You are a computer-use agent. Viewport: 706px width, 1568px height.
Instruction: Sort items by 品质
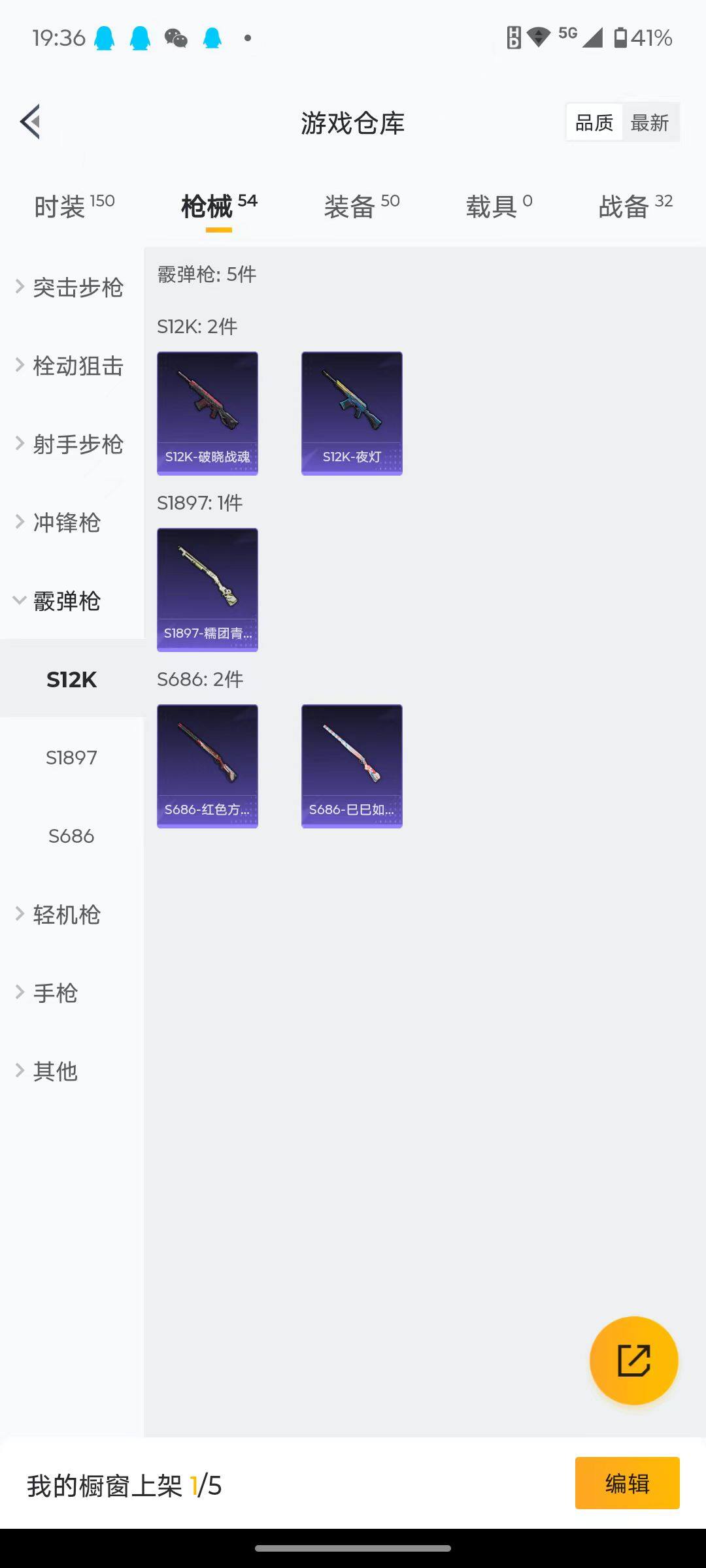click(594, 122)
